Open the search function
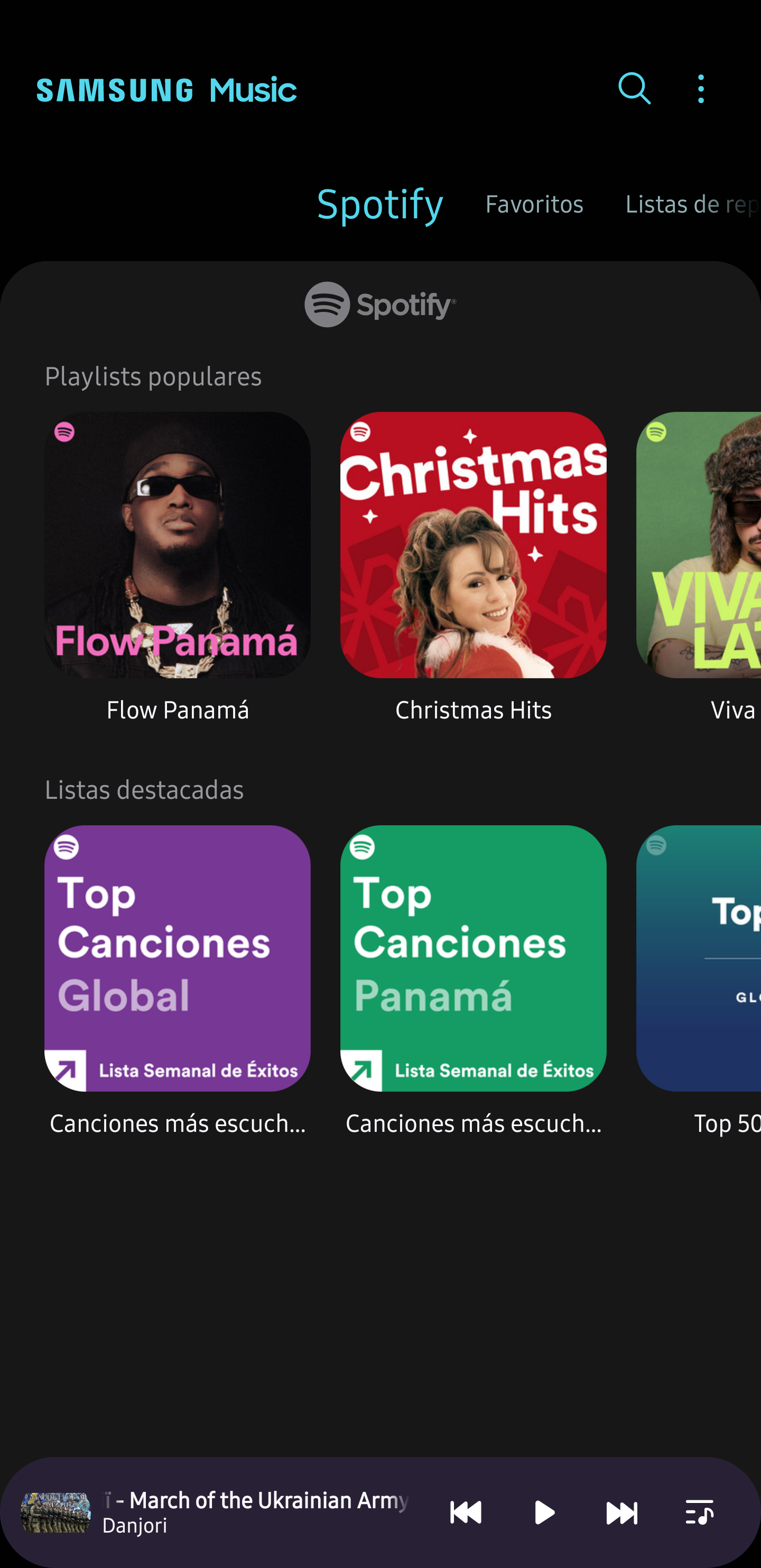761x1568 pixels. coord(633,88)
